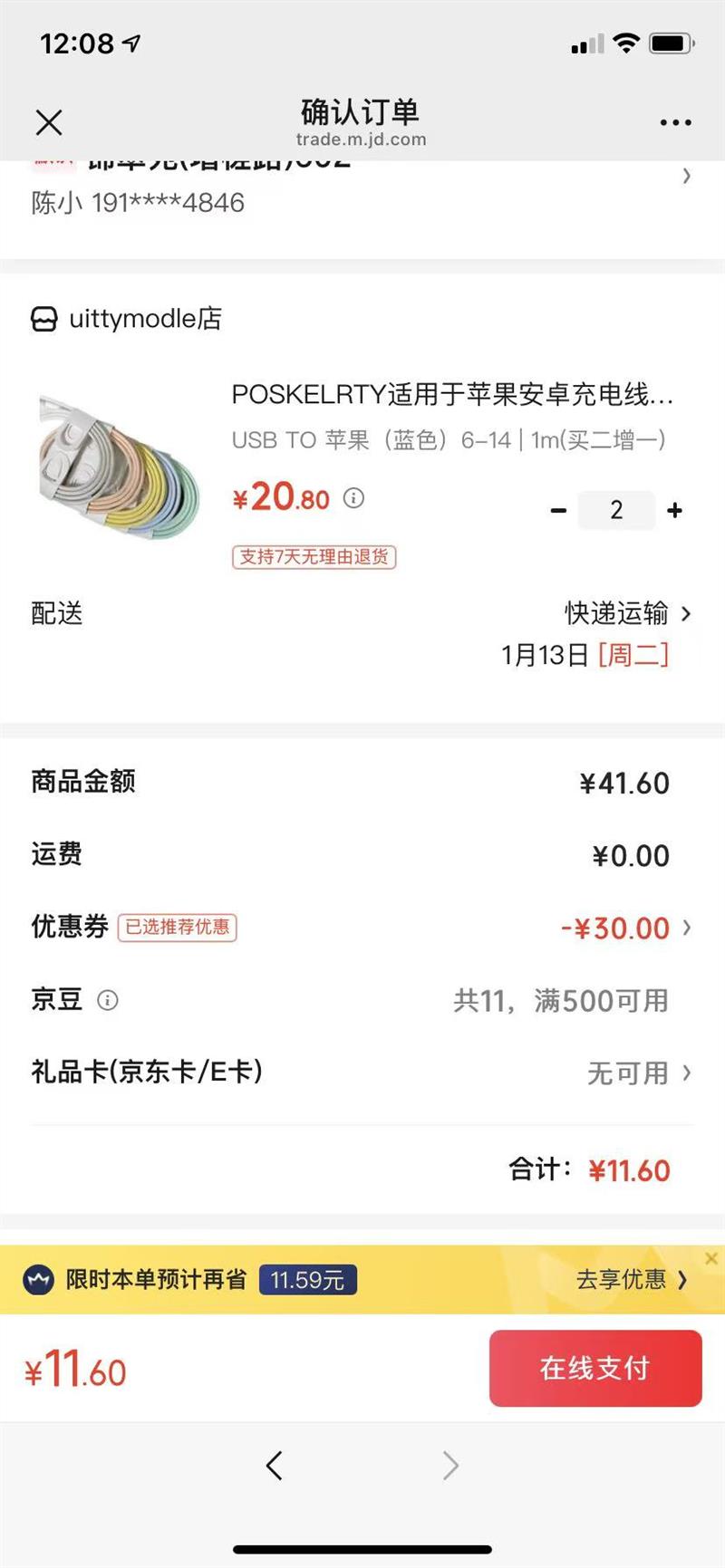Viewport: 725px width, 1568px height.
Task: Decrease item quantity with minus button
Action: click(x=558, y=511)
